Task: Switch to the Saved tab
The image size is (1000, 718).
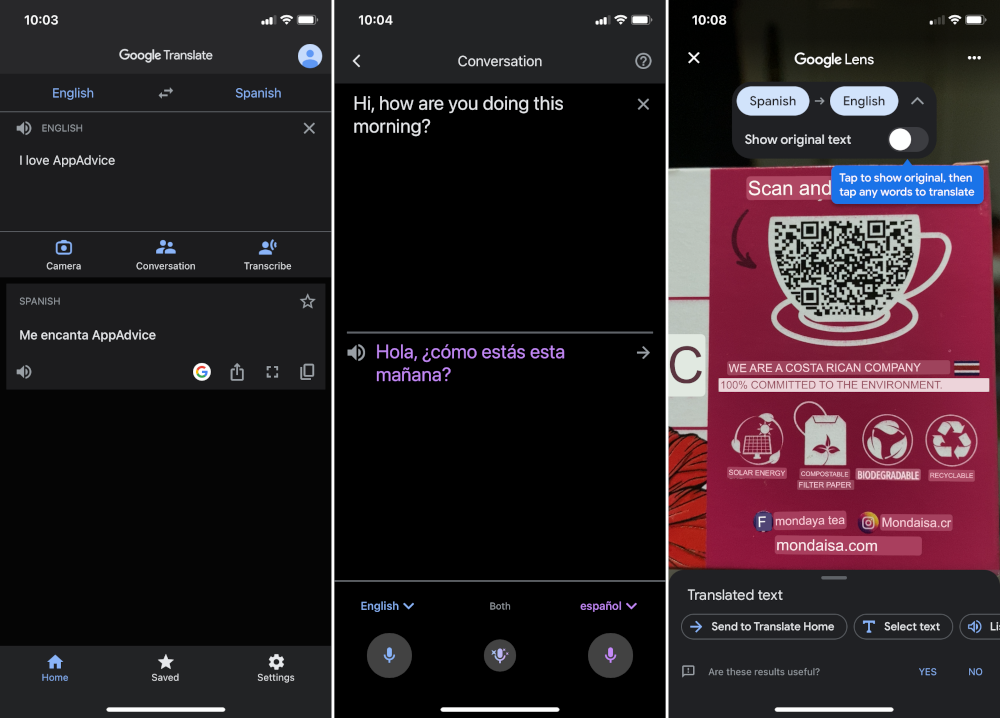Action: (165, 668)
